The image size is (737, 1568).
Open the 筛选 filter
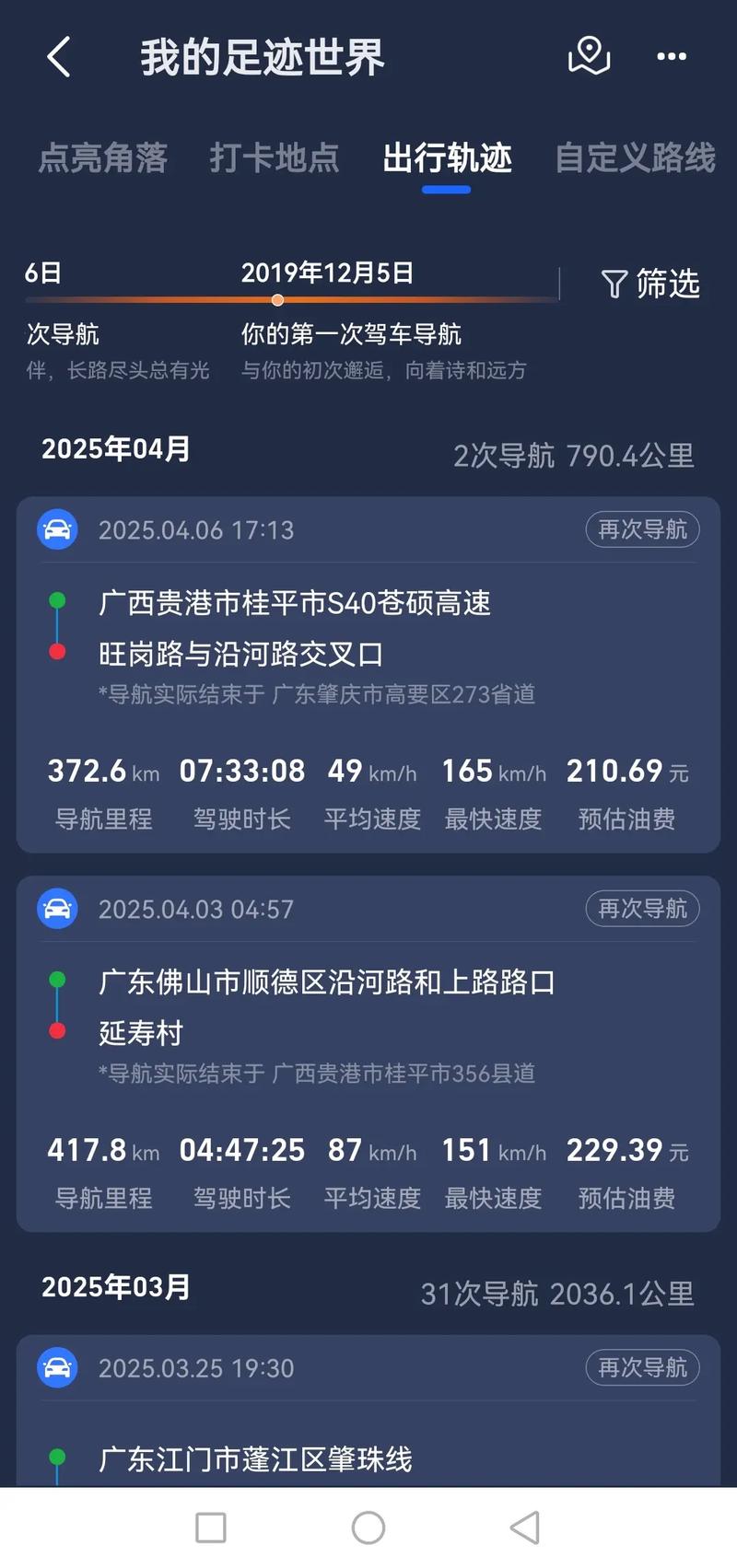click(650, 284)
